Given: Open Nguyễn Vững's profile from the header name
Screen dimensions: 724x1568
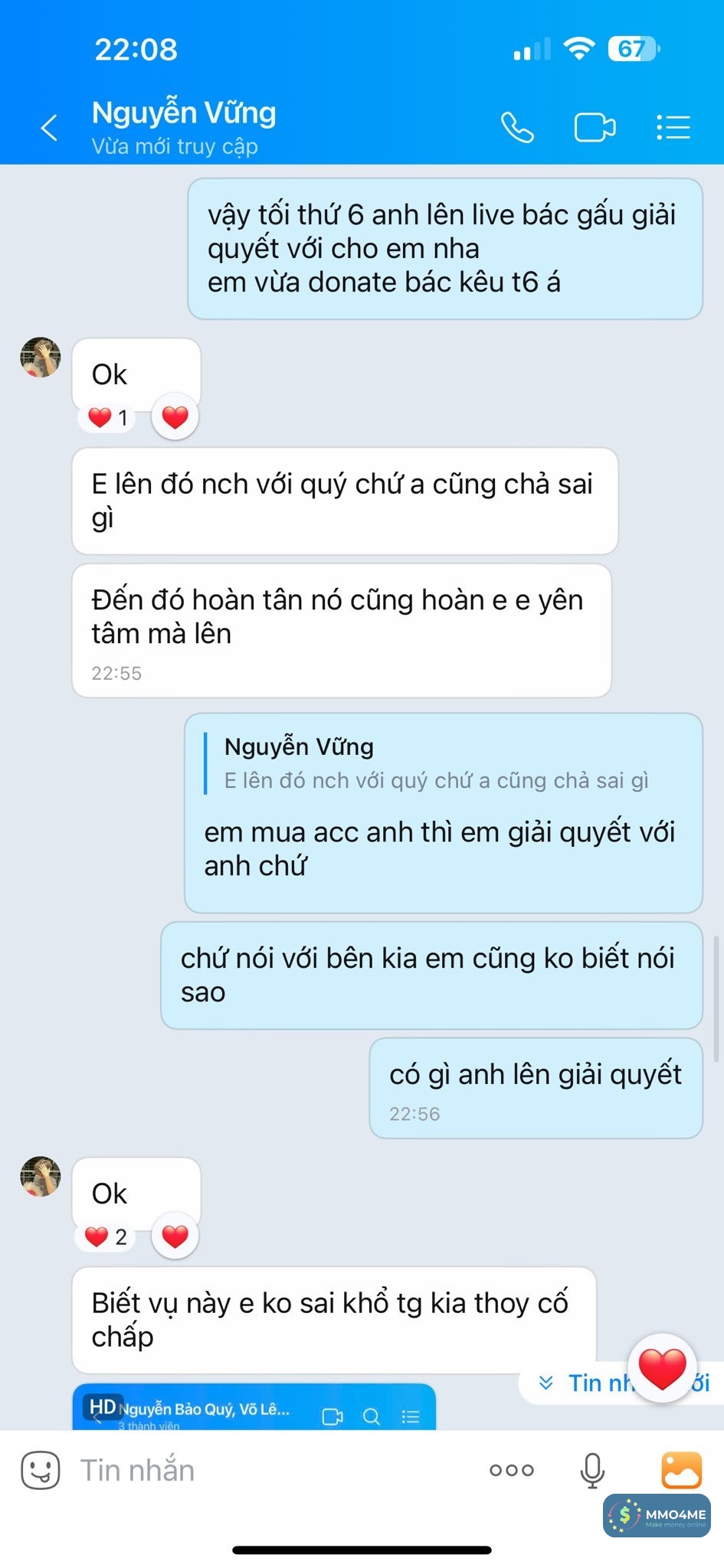Looking at the screenshot, I should 184,113.
